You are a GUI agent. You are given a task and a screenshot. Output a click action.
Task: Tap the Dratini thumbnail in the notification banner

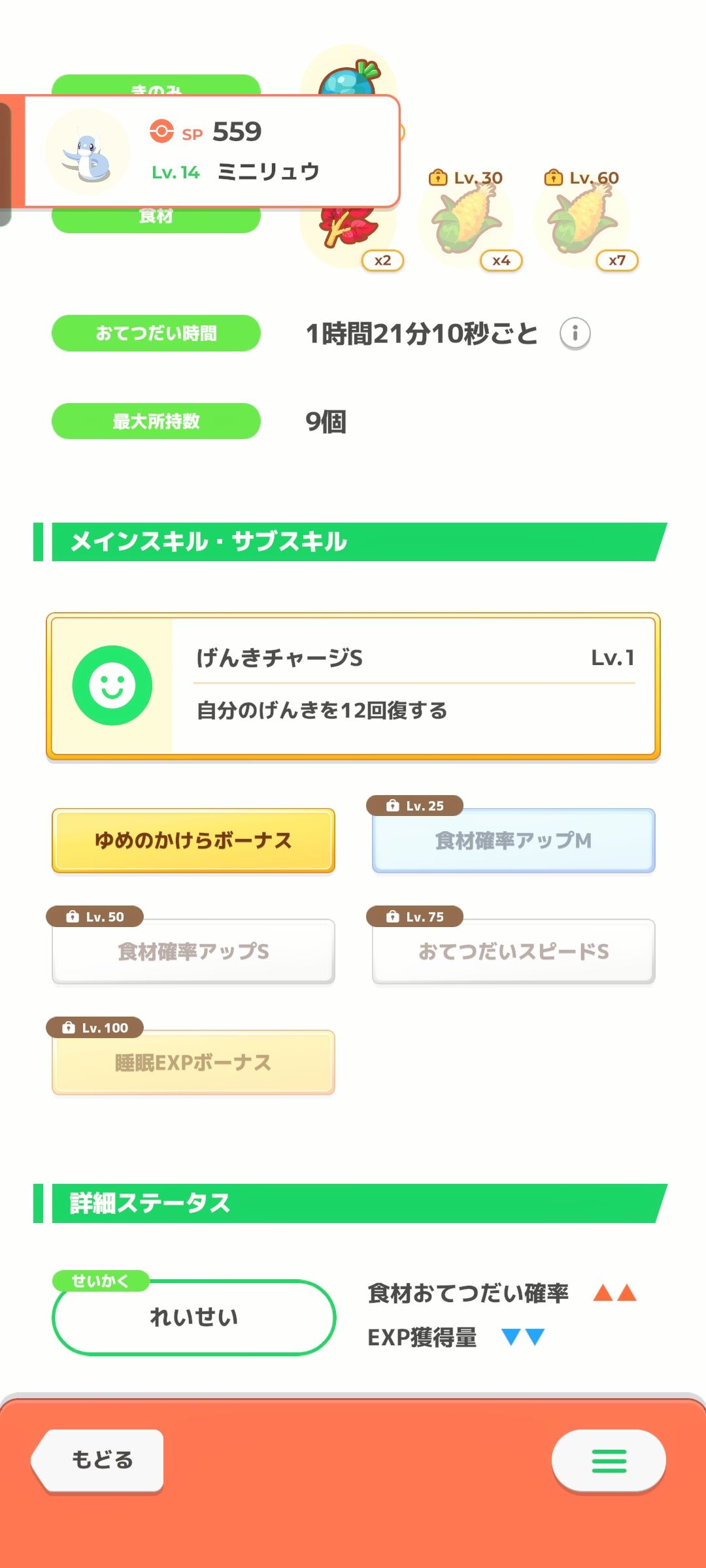(90, 152)
